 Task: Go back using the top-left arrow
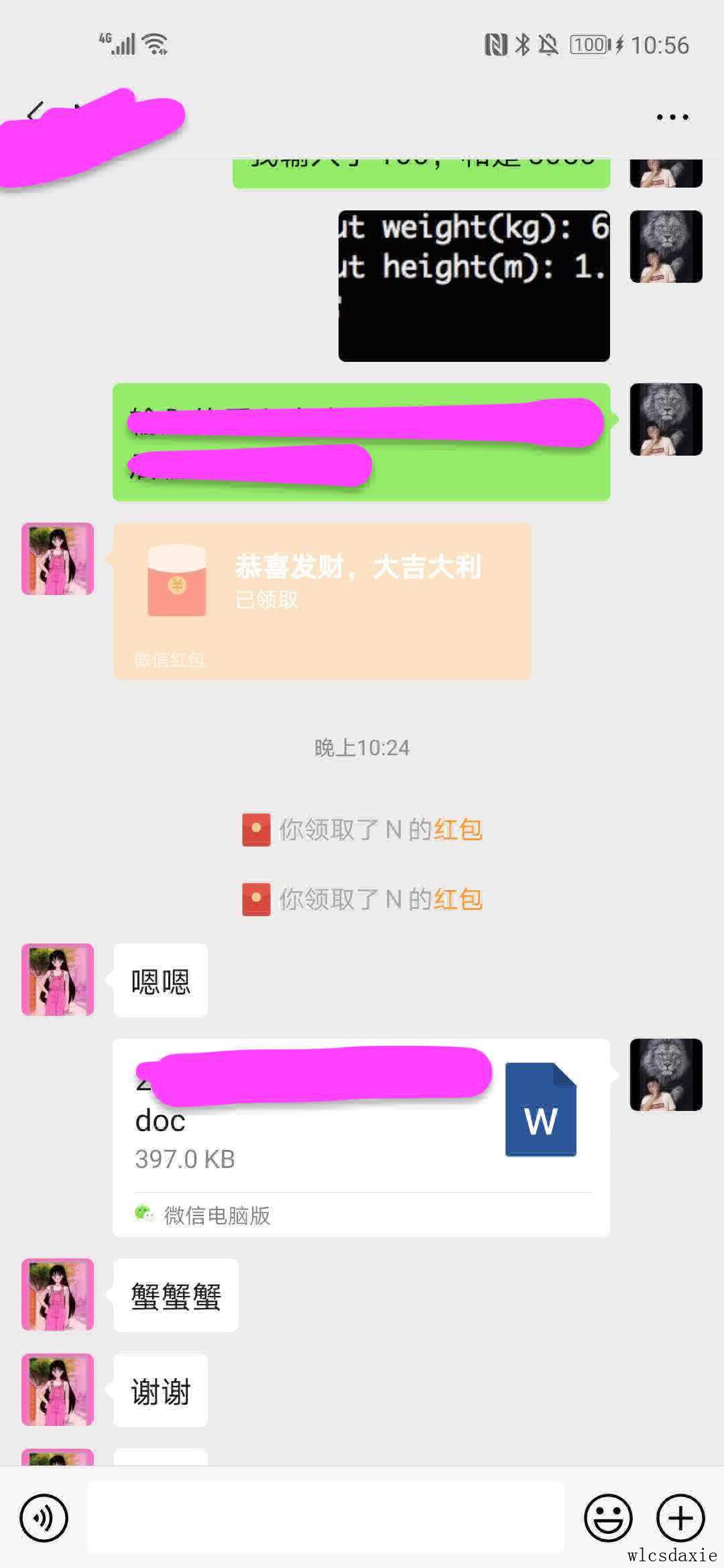[x=35, y=113]
